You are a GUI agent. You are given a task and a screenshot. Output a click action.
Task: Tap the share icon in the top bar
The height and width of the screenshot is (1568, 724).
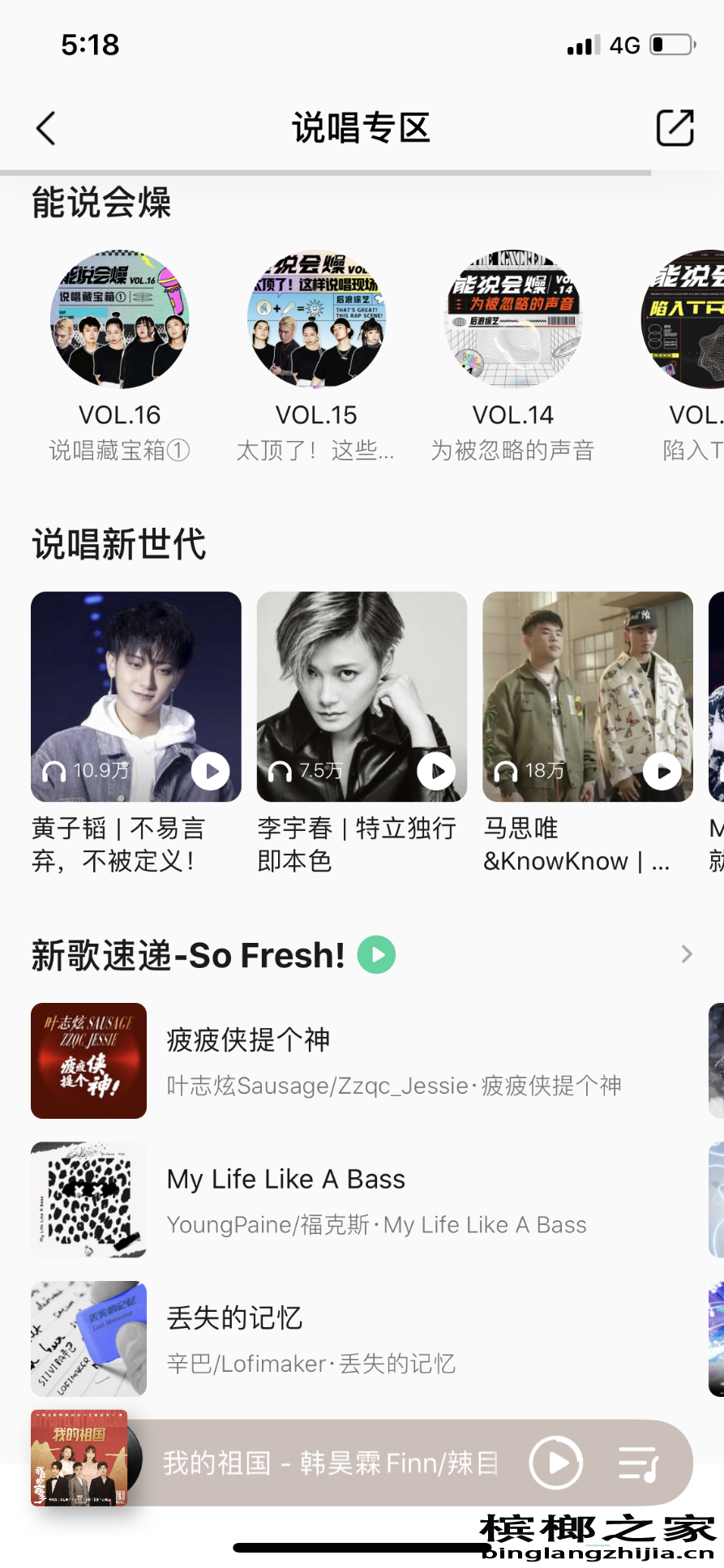(x=675, y=127)
